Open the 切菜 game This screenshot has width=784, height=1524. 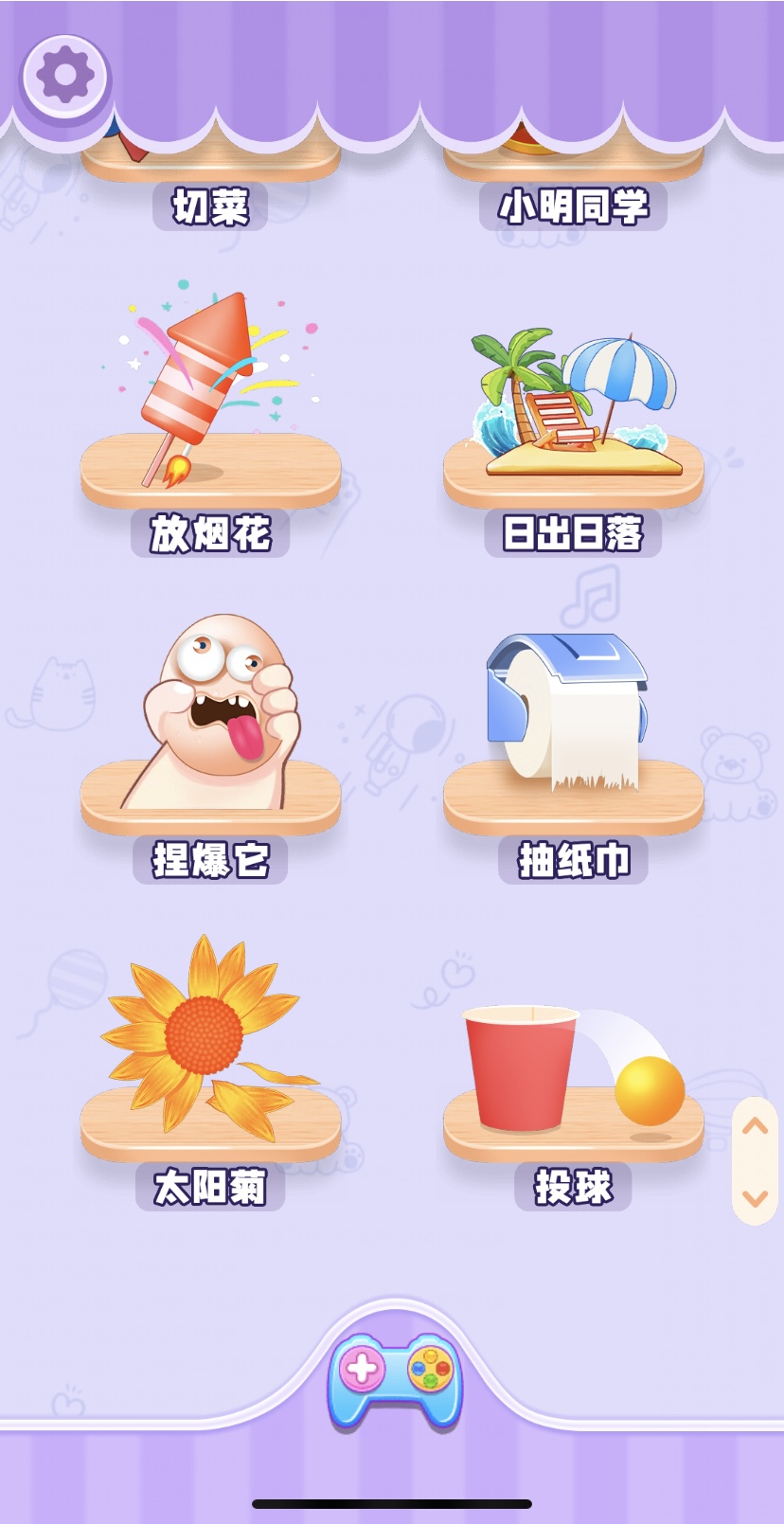click(209, 206)
